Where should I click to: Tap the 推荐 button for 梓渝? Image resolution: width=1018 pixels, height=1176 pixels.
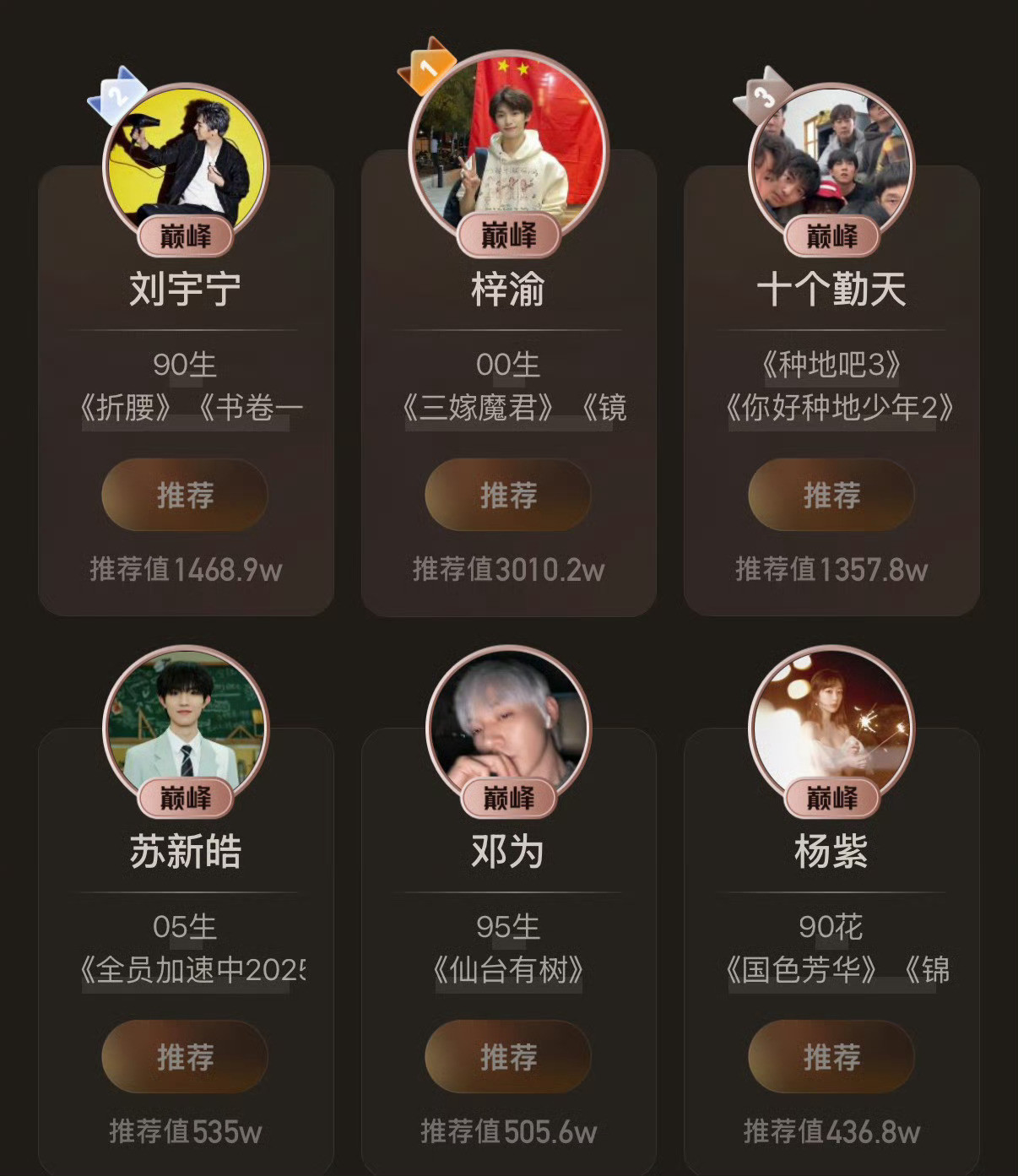click(507, 496)
